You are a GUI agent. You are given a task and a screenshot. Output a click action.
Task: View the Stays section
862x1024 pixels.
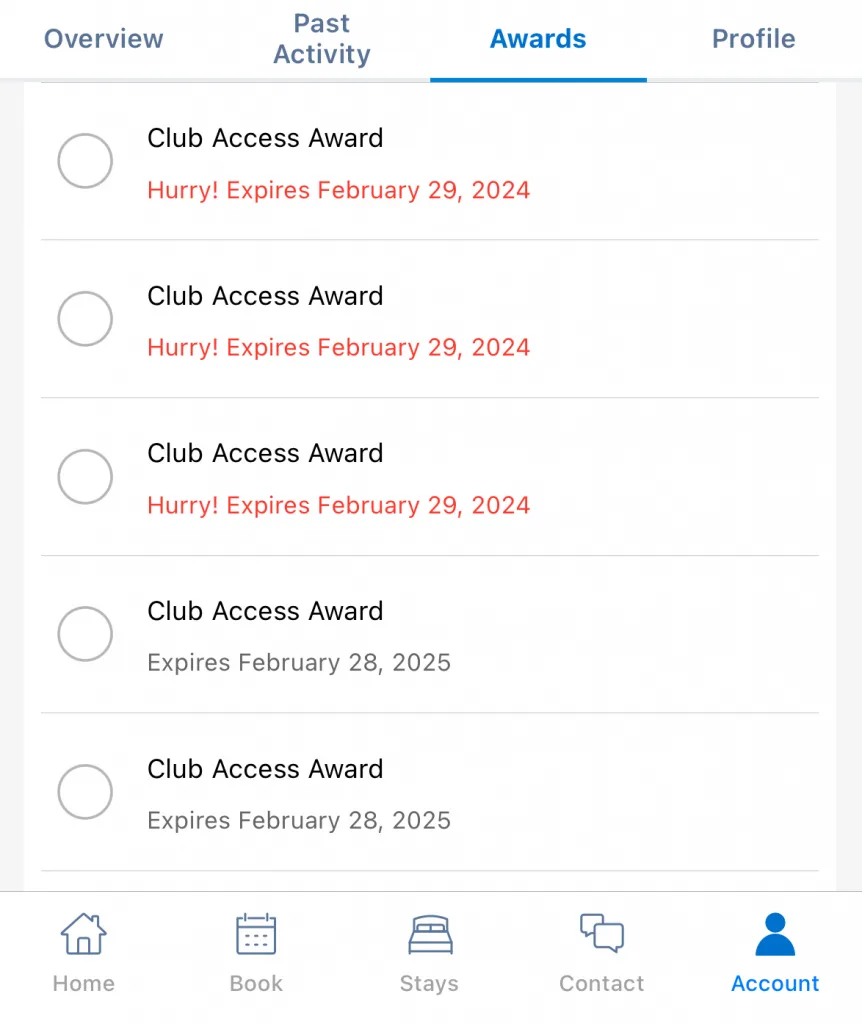429,952
